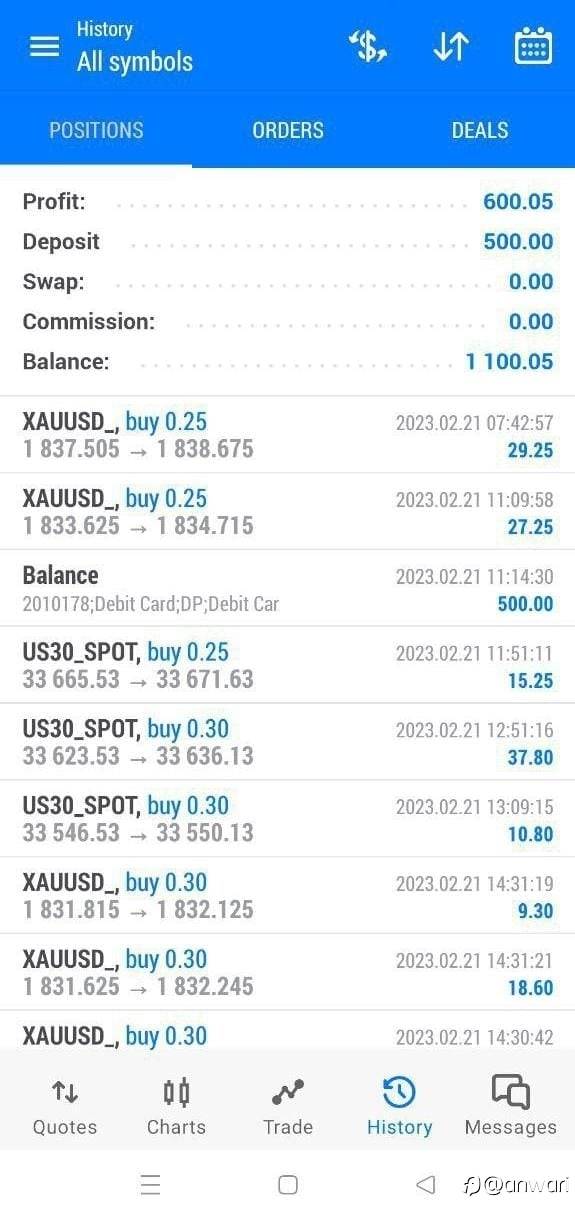Go to the Quotes tab
Image resolution: width=575 pixels, height=1220 pixels.
[x=65, y=1106]
